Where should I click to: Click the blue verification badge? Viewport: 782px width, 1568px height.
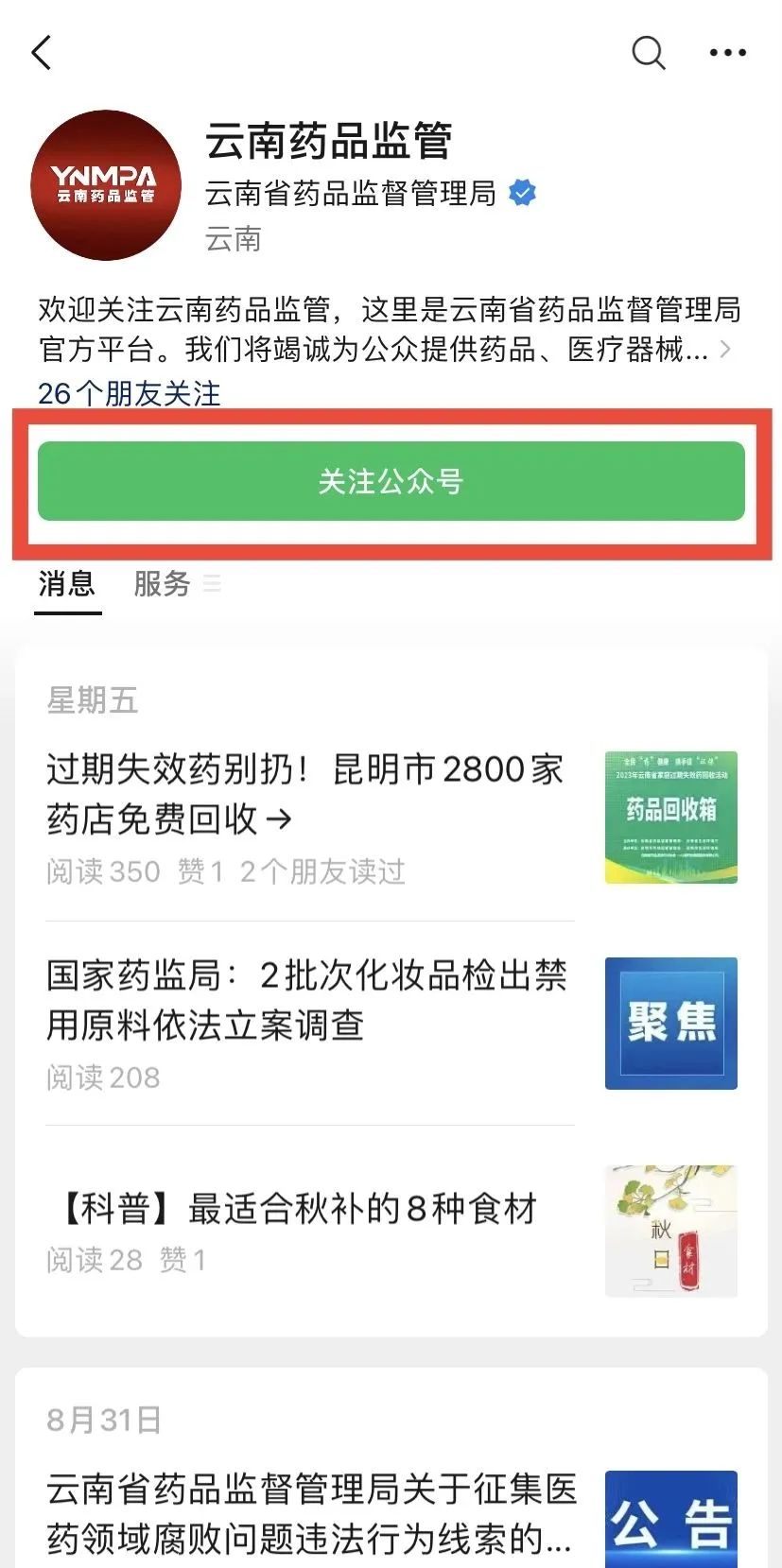click(x=521, y=193)
